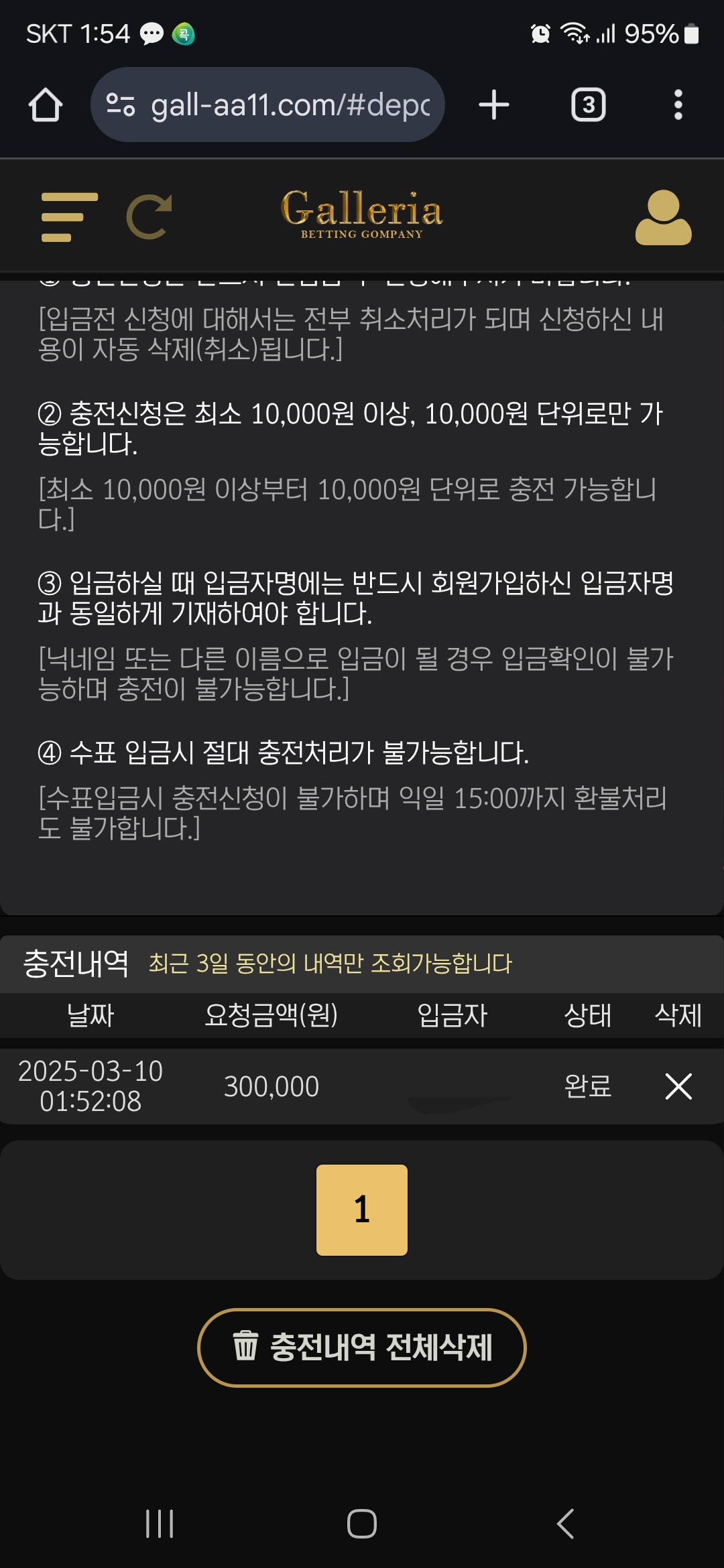Open the Galleria side menu
Screen dimensions: 724x1568
click(x=69, y=217)
